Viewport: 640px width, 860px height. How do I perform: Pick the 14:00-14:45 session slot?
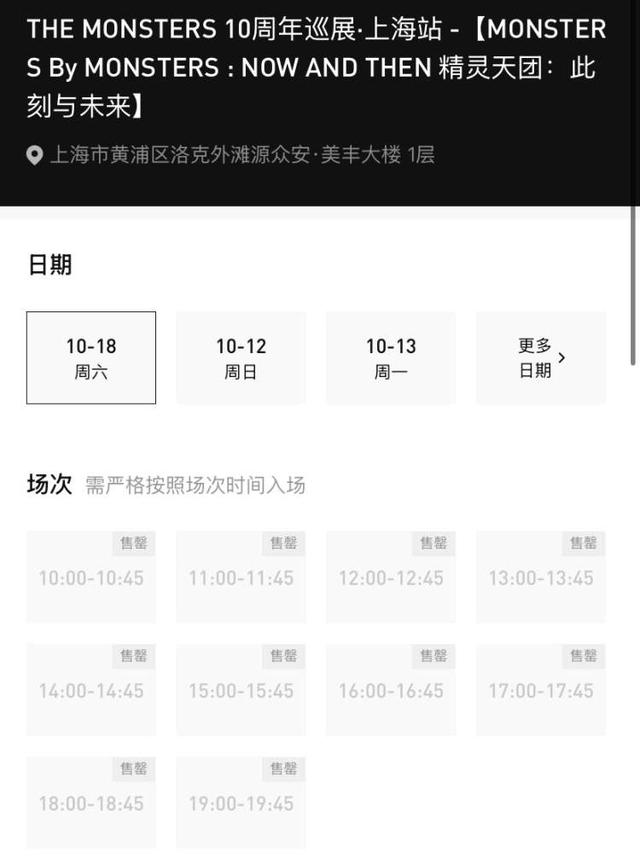91,690
